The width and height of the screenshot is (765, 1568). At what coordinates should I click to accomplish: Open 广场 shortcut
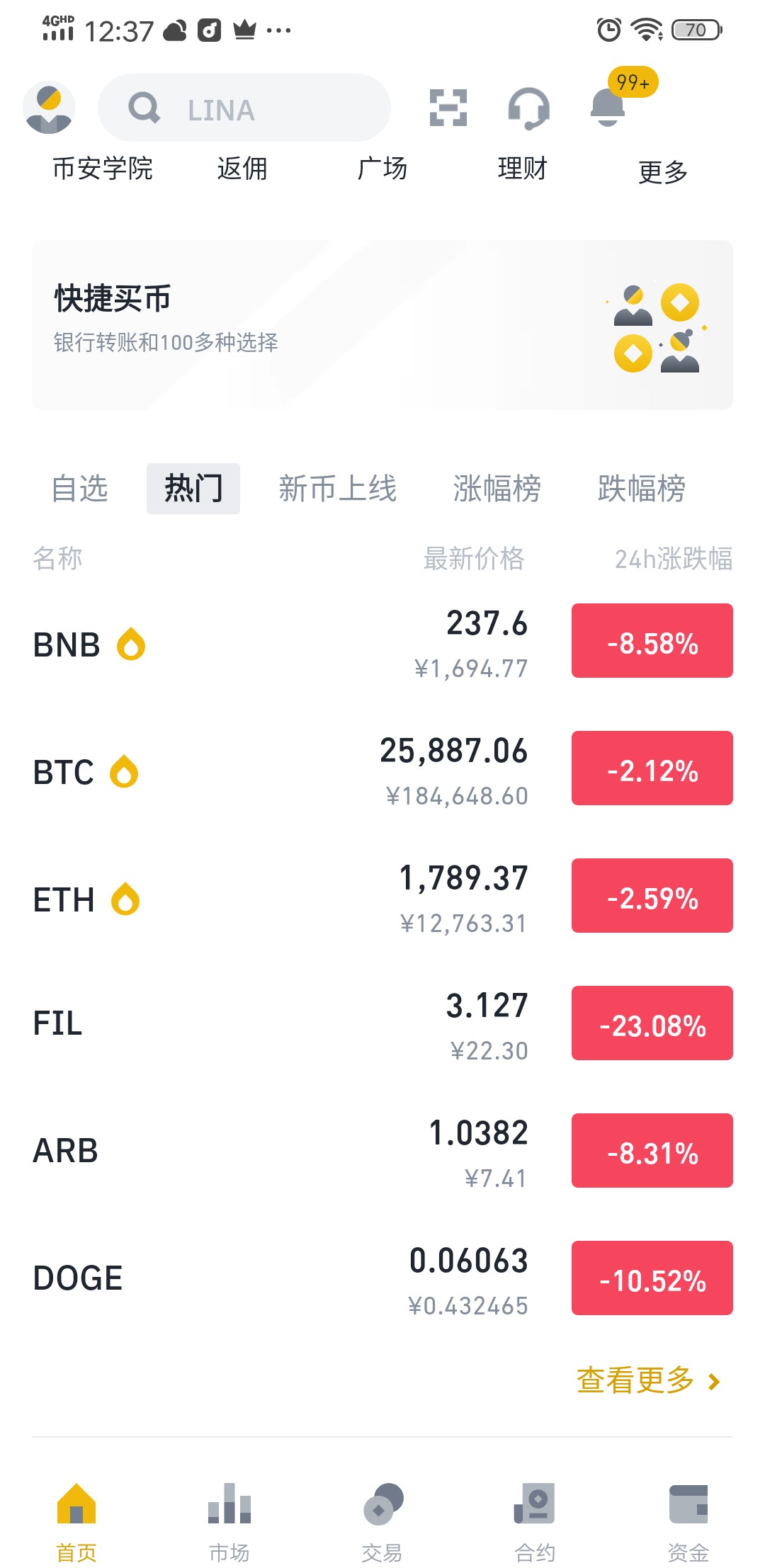[x=382, y=169]
